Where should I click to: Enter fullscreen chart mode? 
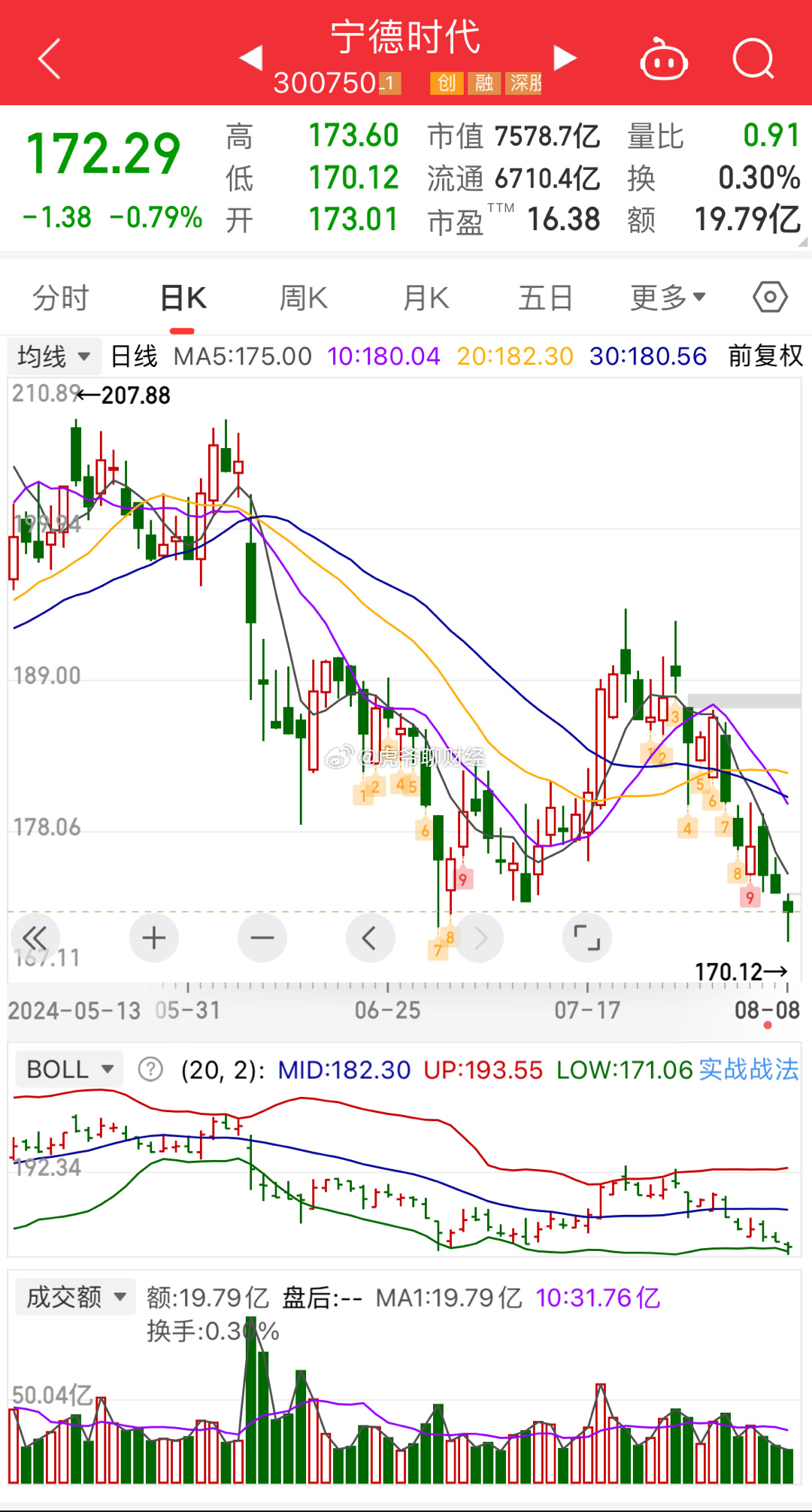[587, 938]
